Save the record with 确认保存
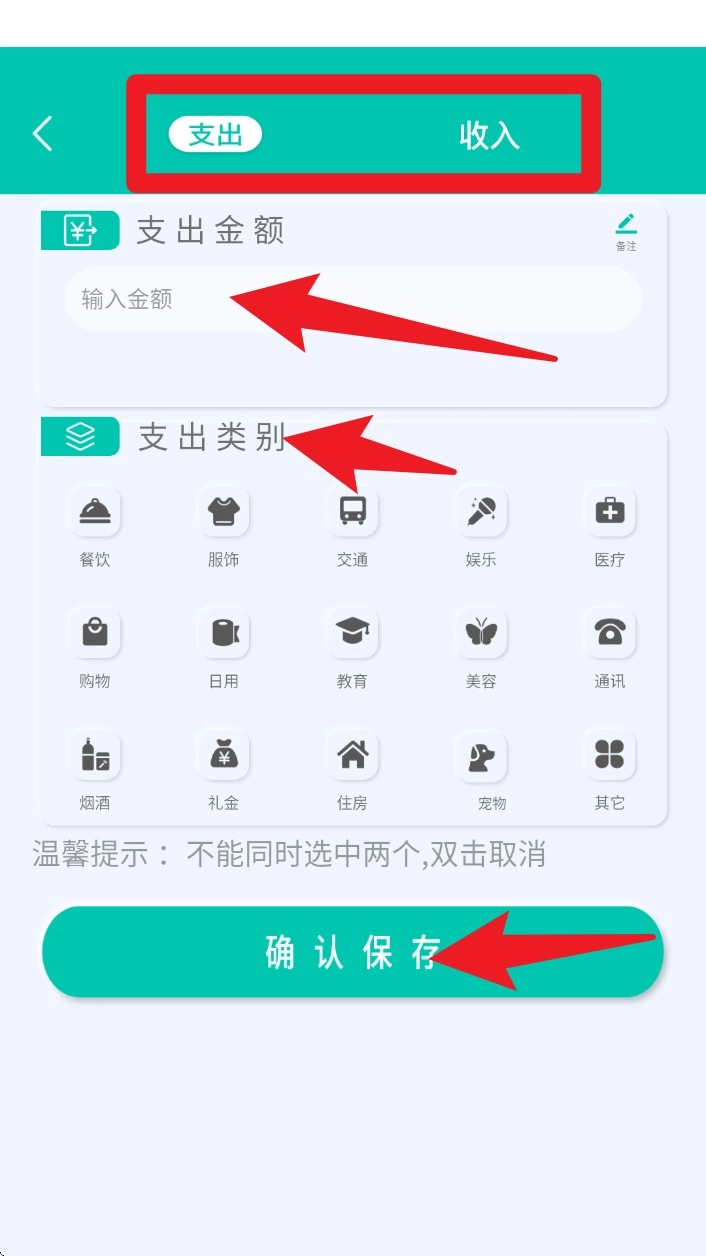This screenshot has height=1256, width=706. pos(352,952)
